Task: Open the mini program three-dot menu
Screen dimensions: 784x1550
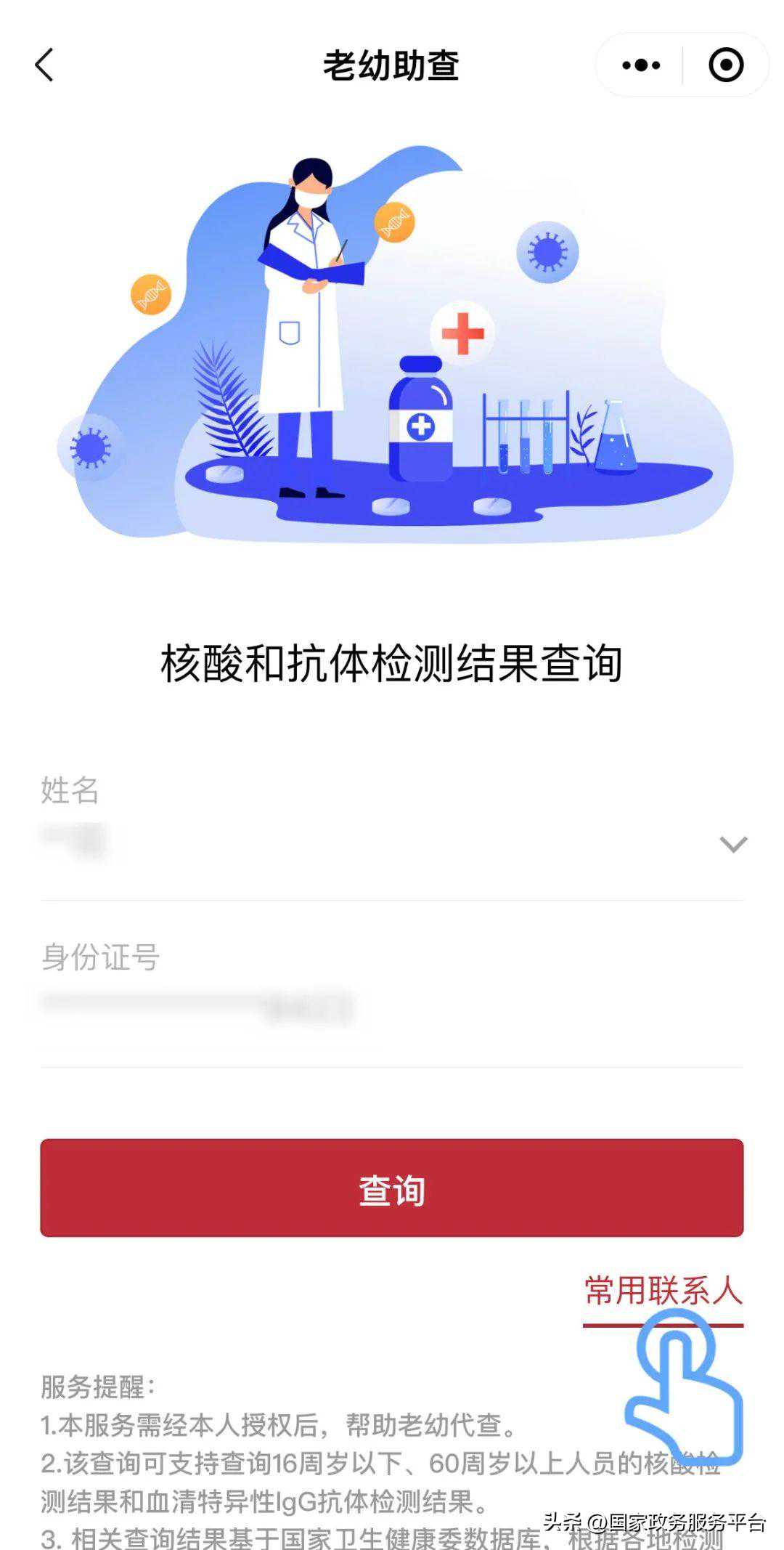Action: pos(641,65)
